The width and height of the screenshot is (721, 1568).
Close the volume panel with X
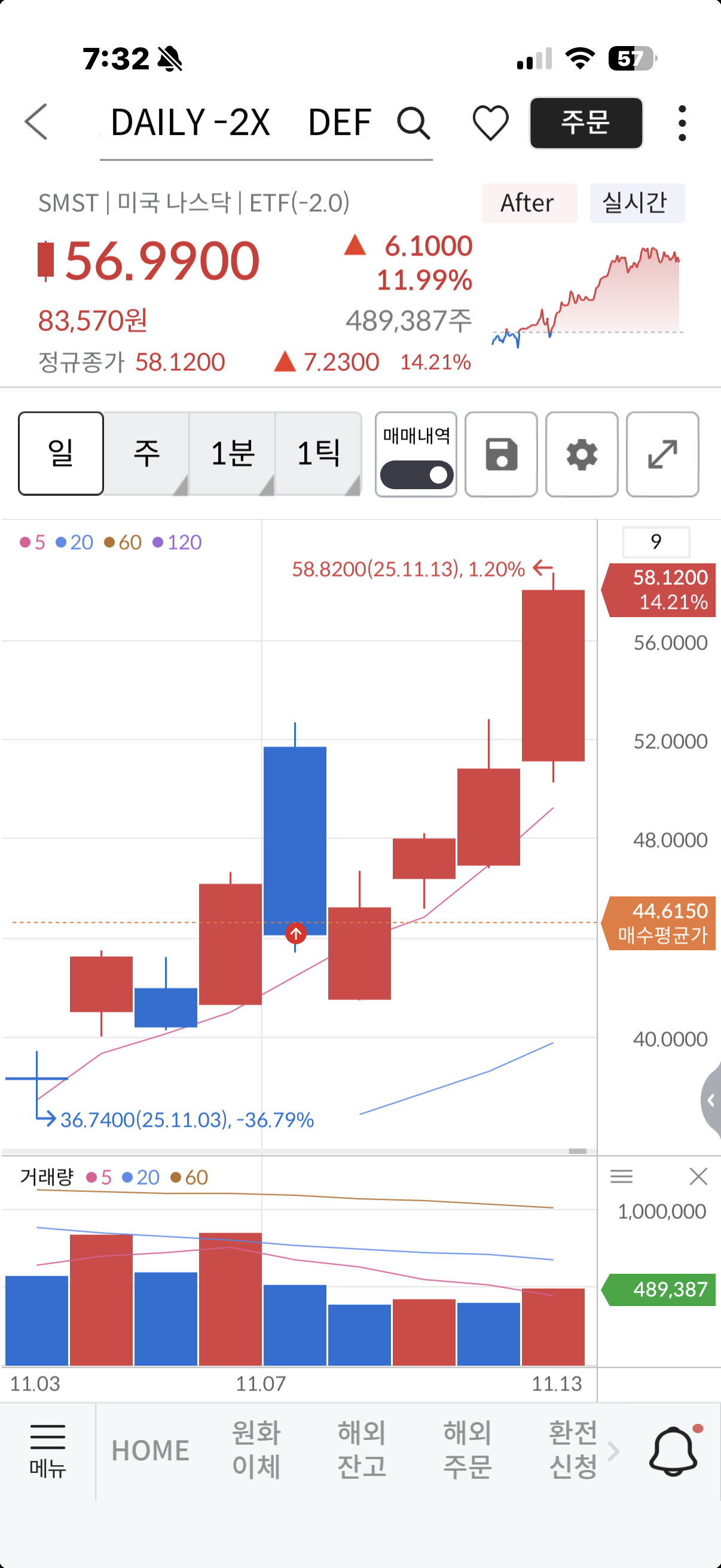pos(698,1176)
